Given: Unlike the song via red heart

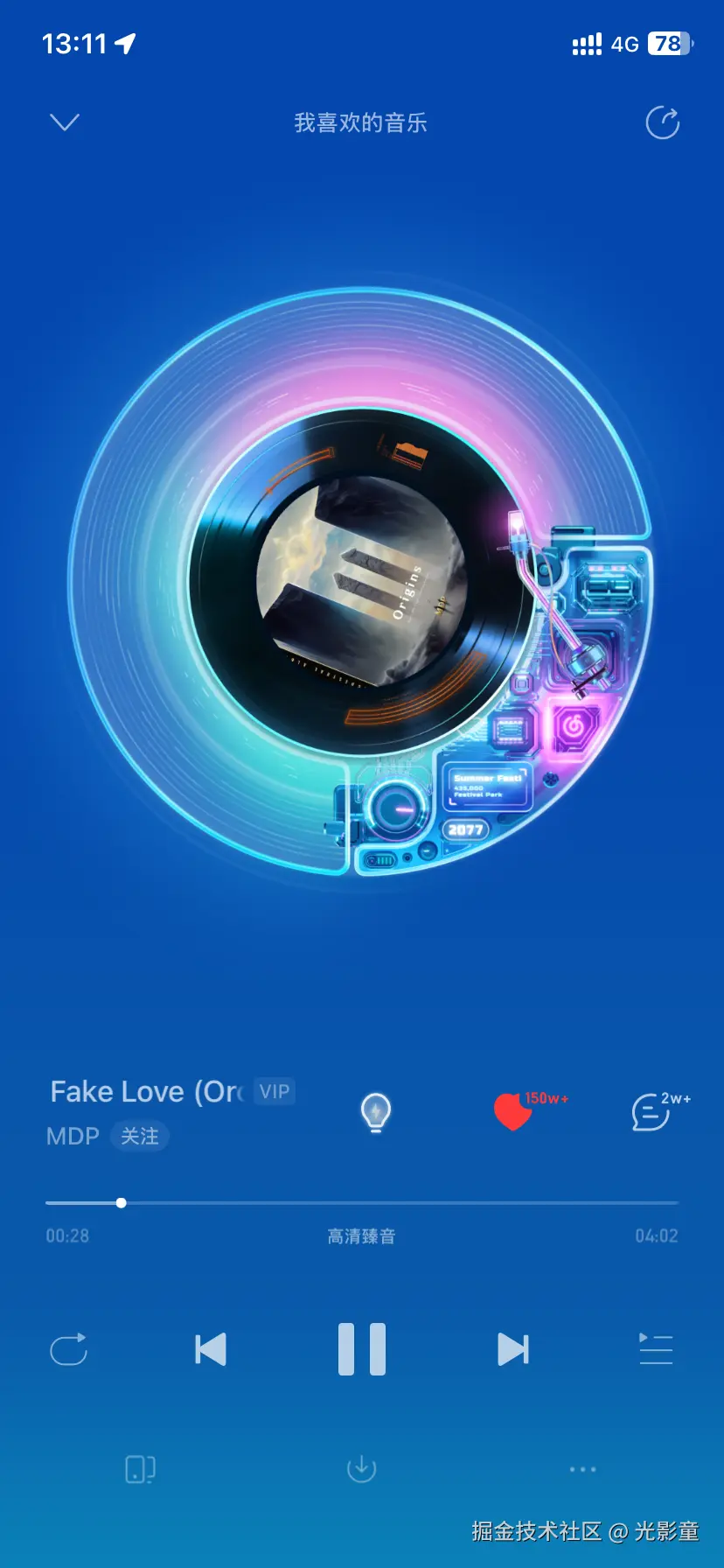Looking at the screenshot, I should pyautogui.click(x=513, y=1112).
